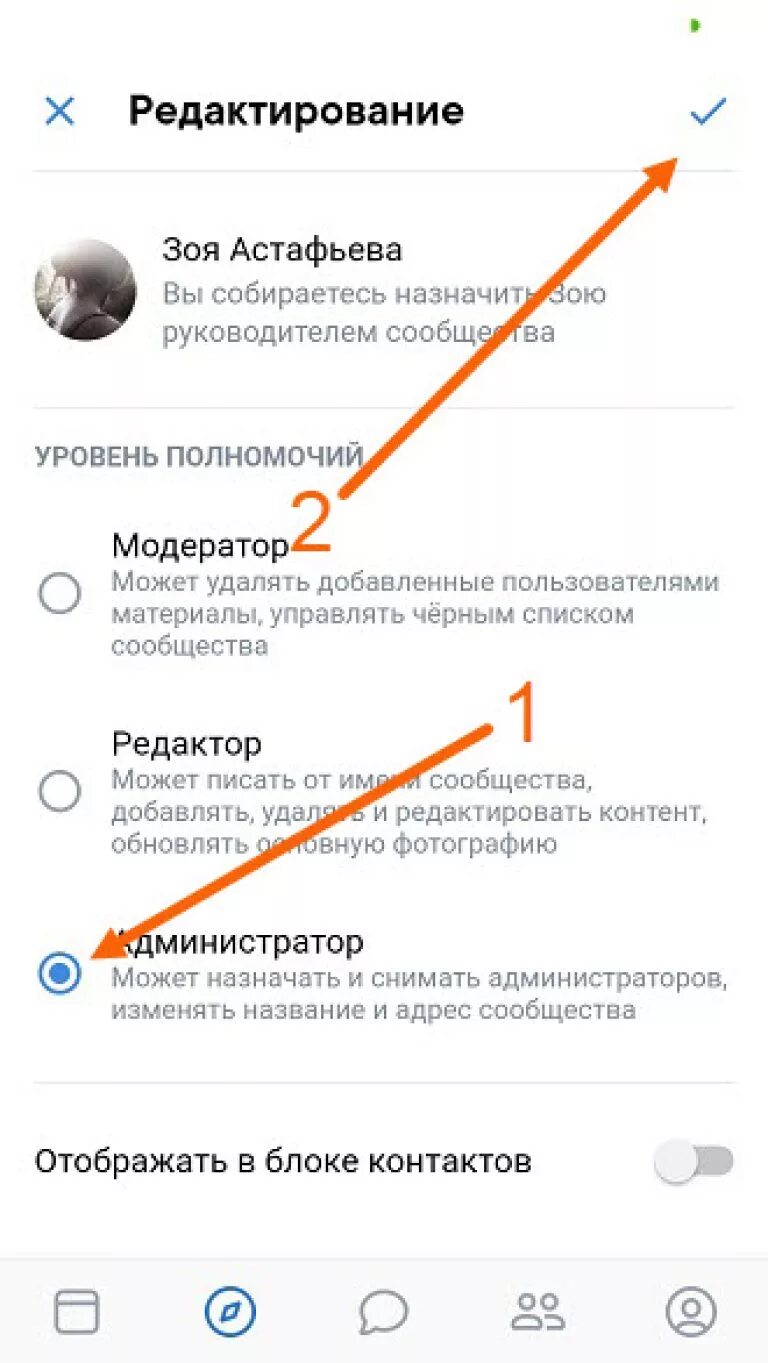Switch to the compass discover tab
This screenshot has height=1363, width=768.
(231, 1311)
